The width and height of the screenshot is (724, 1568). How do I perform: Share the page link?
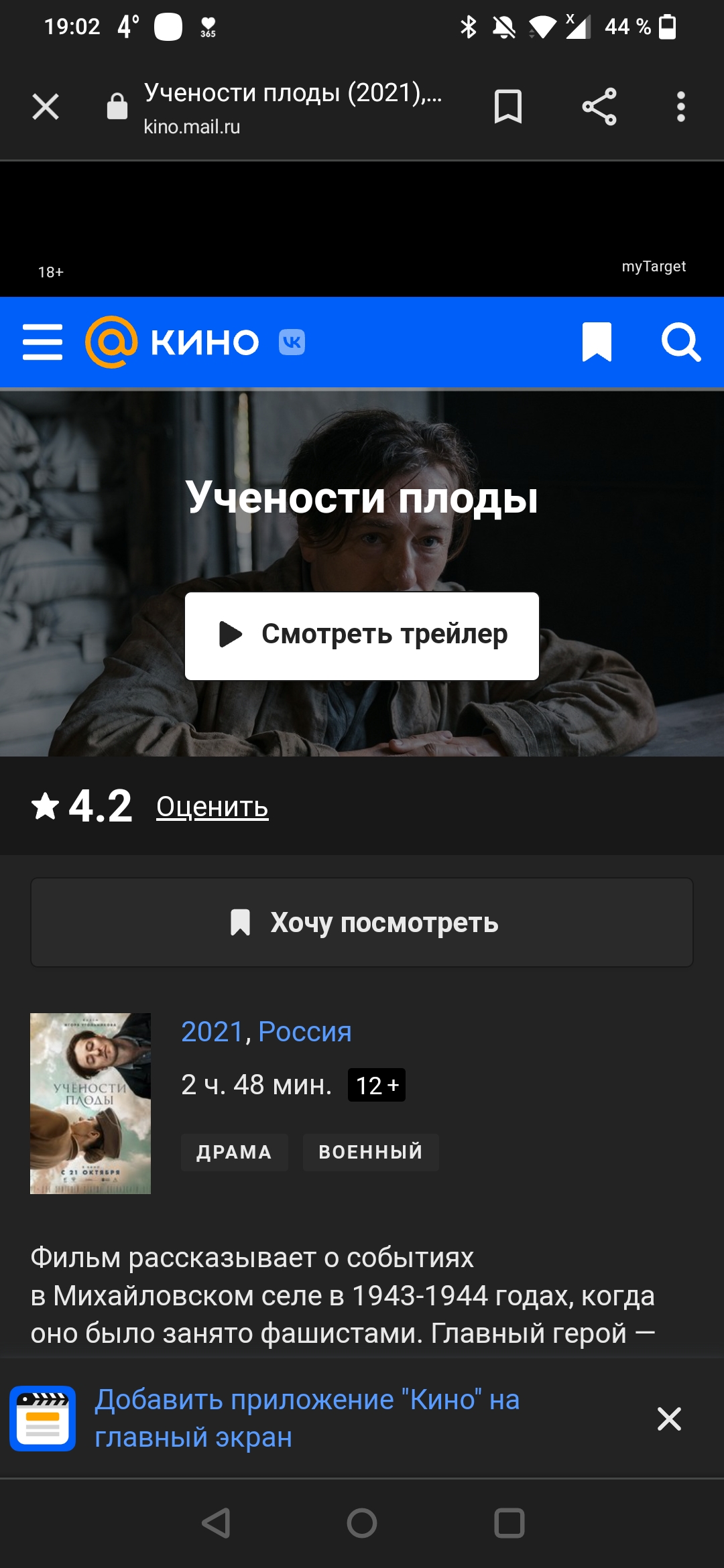coord(599,107)
